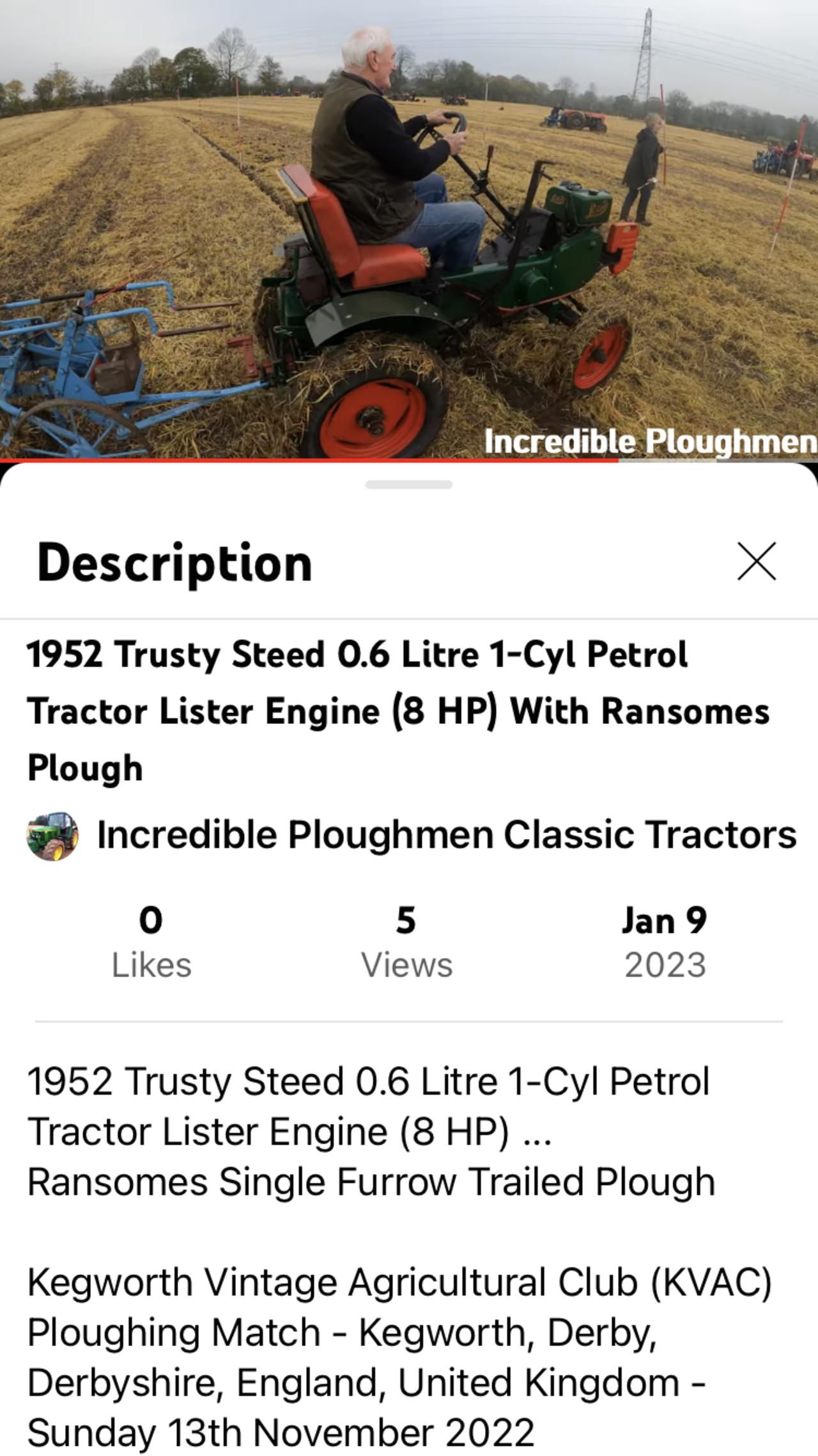Open Incredible Ploughmen Classic Tractors channel

(x=445, y=835)
